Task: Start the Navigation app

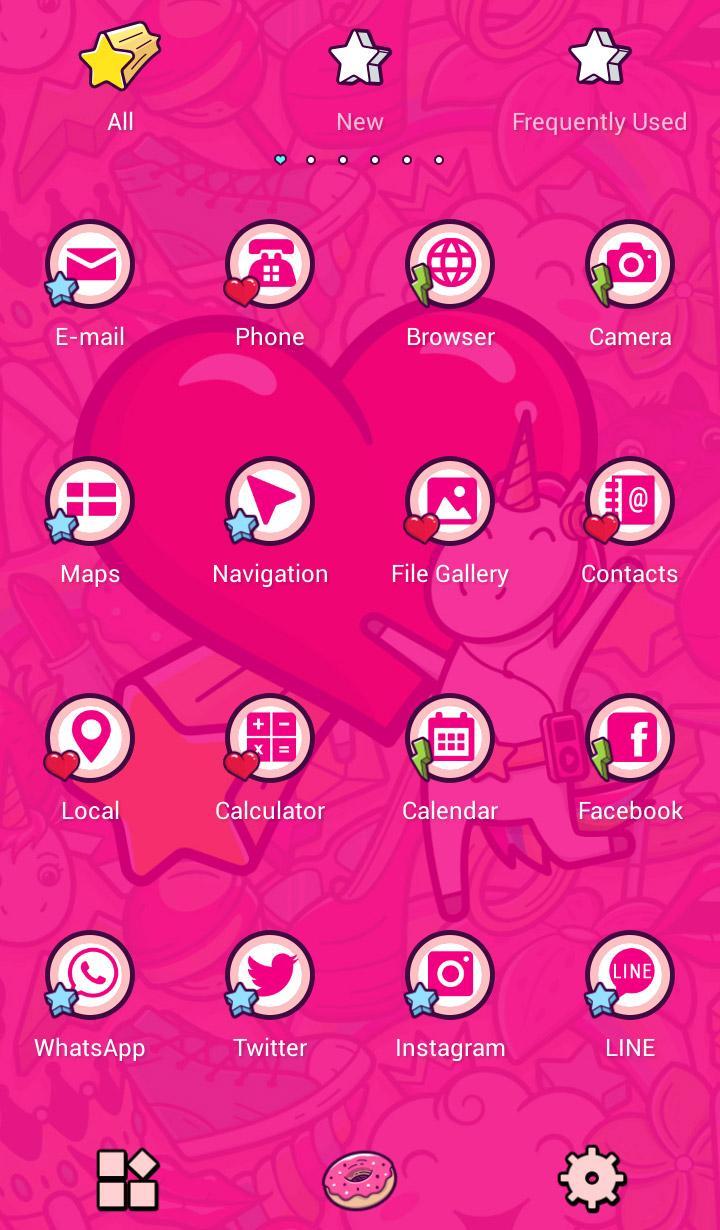Action: (x=270, y=502)
